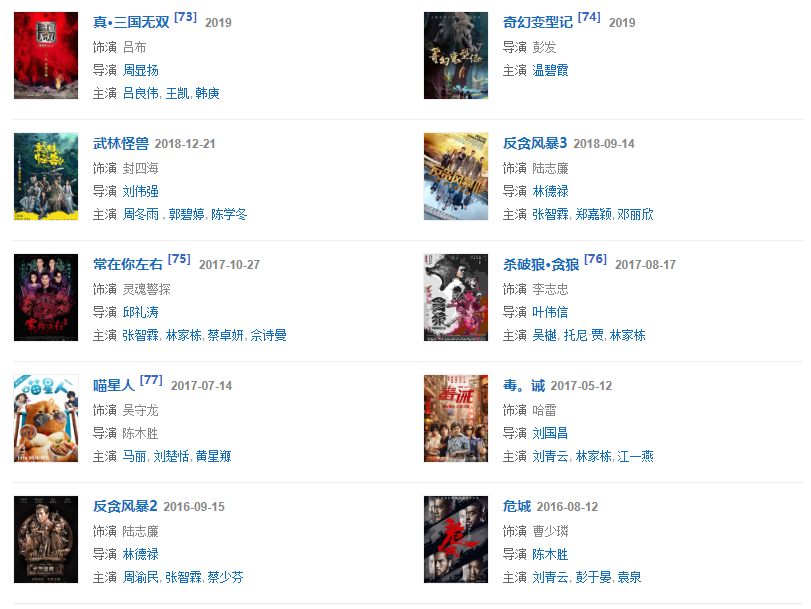Open the 奇幻变型记 movie title link
Screen dimensions: 811x609
pyautogui.click(x=537, y=22)
